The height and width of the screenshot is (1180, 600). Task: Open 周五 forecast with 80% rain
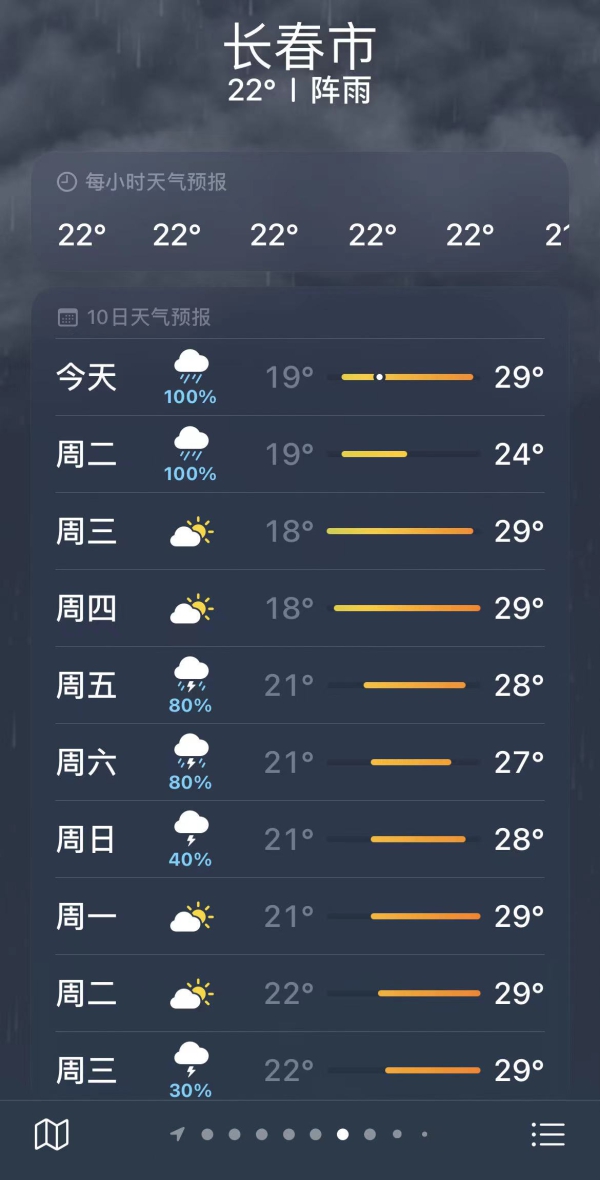(300, 685)
